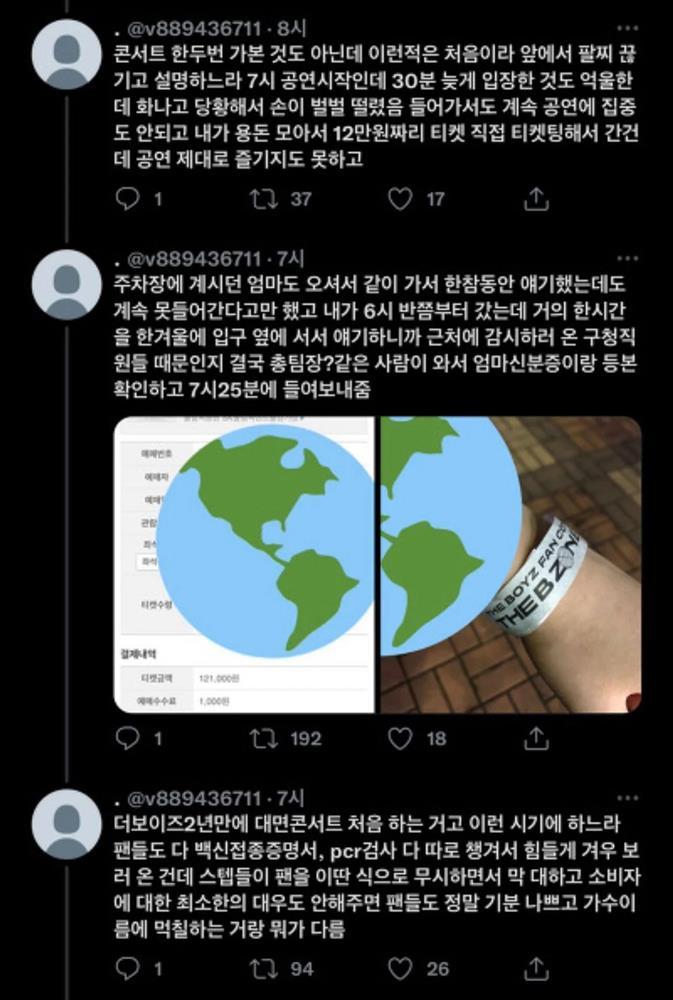Image resolution: width=673 pixels, height=1000 pixels.
Task: Open the wristband photo in the tweet
Action: 511,565
